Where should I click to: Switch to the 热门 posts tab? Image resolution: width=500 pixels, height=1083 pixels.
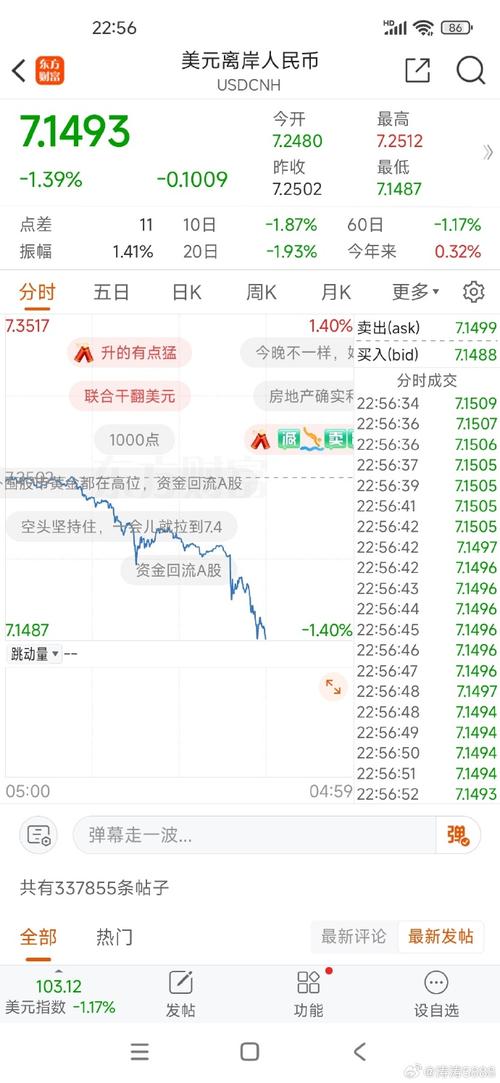[114, 937]
